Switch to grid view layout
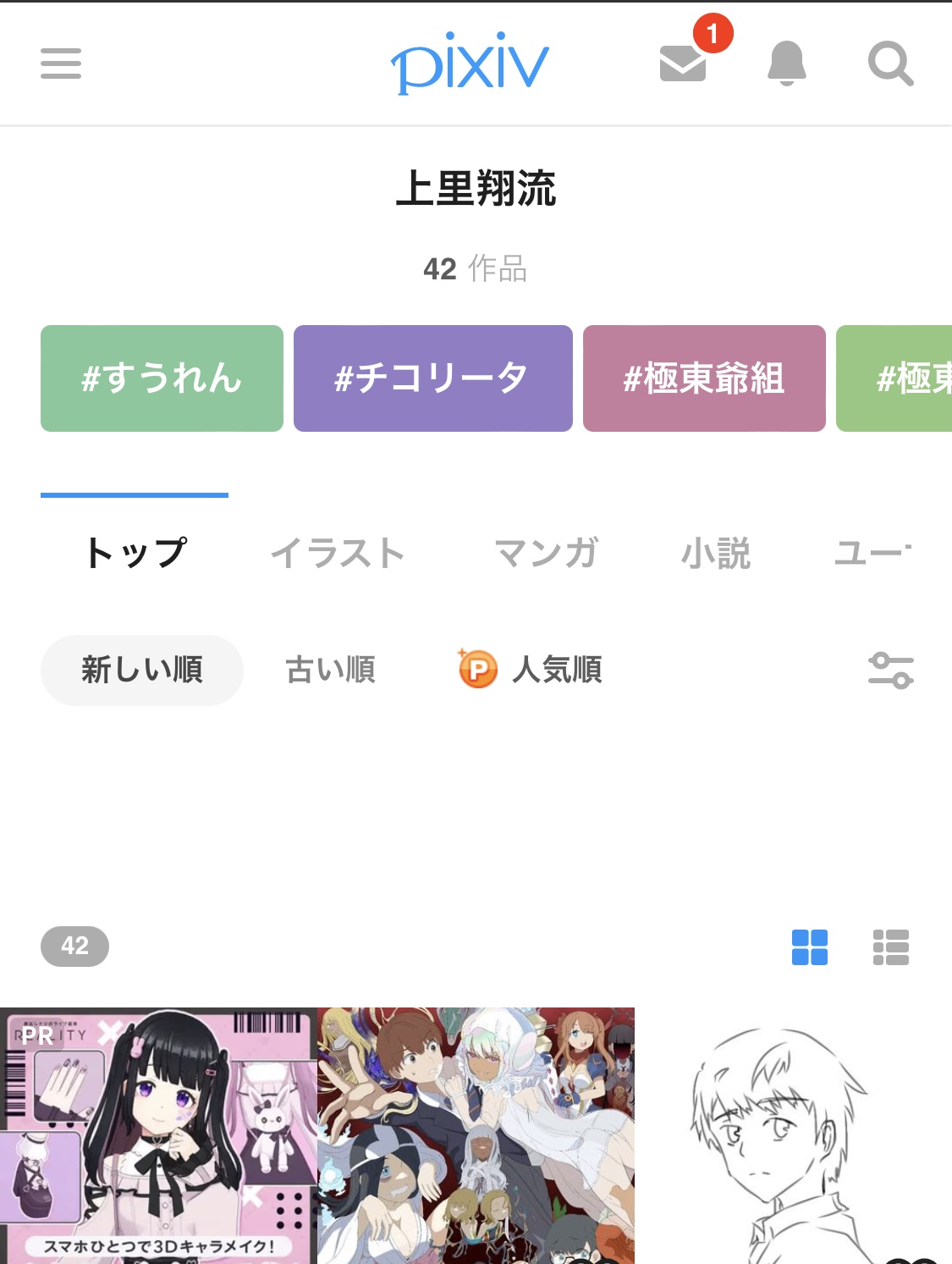Screen dimensions: 952x1264 click(809, 947)
